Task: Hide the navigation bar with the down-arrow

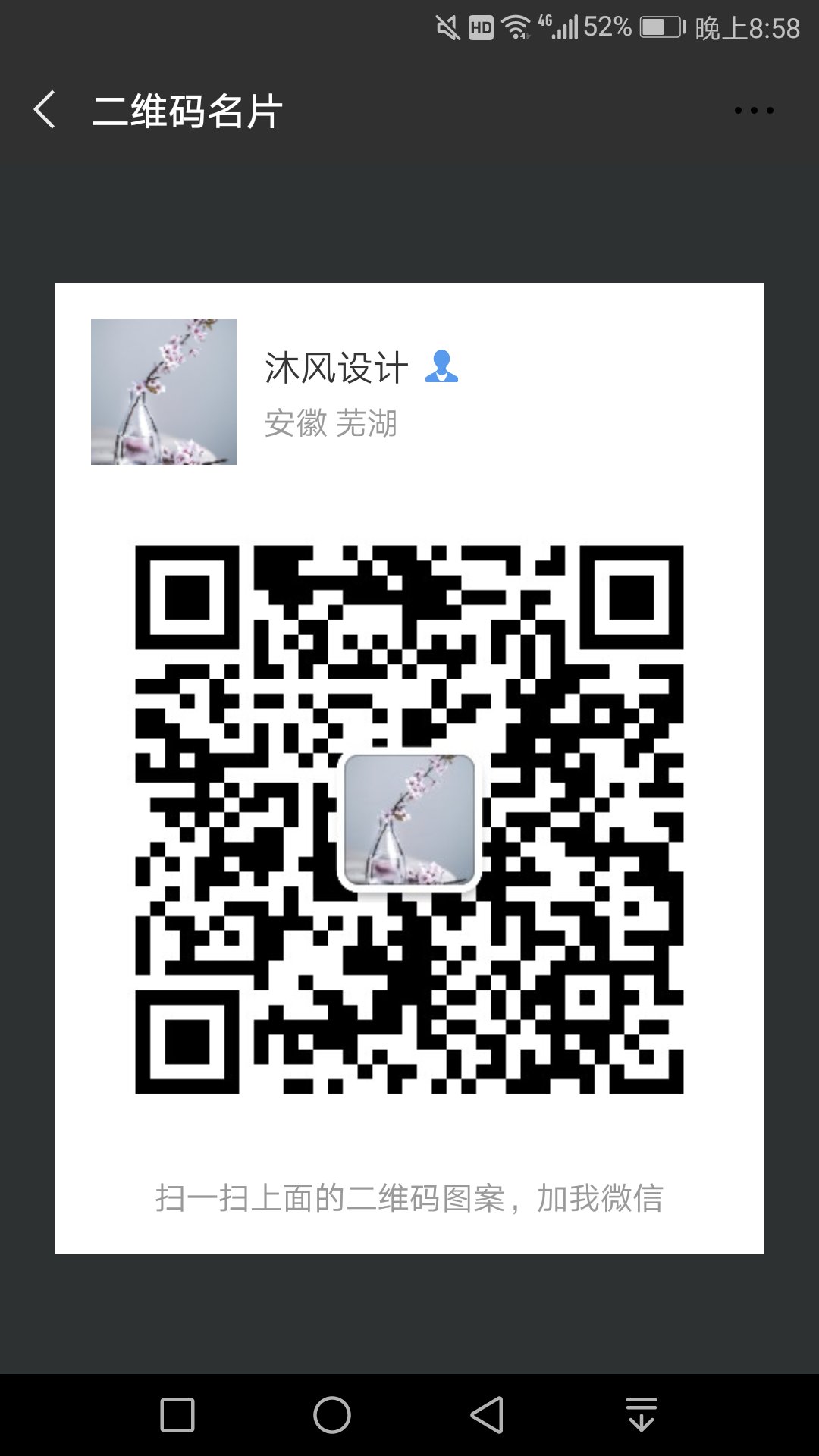Action: point(642,1415)
